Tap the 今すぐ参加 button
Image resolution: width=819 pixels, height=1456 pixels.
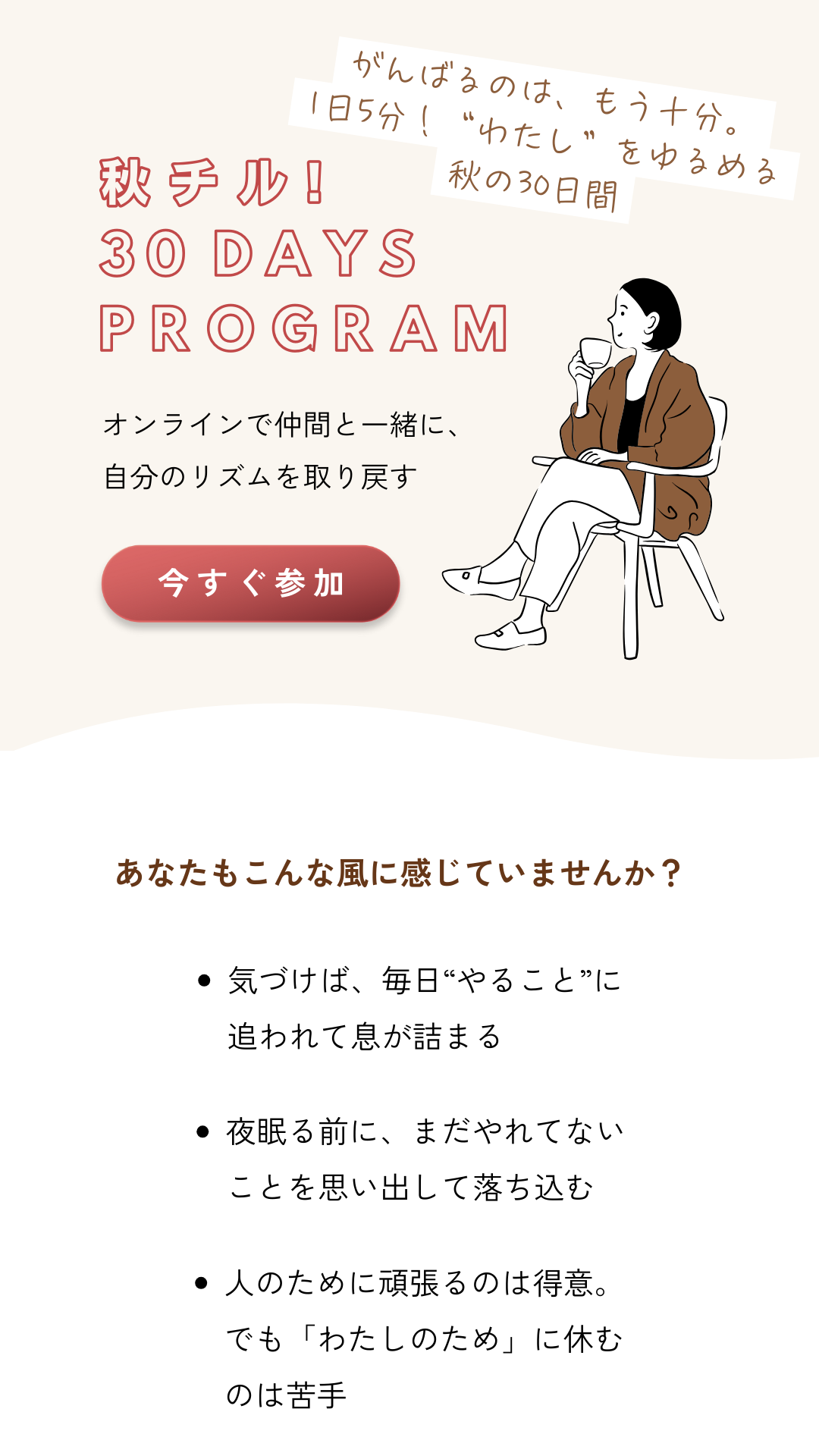pos(250,583)
